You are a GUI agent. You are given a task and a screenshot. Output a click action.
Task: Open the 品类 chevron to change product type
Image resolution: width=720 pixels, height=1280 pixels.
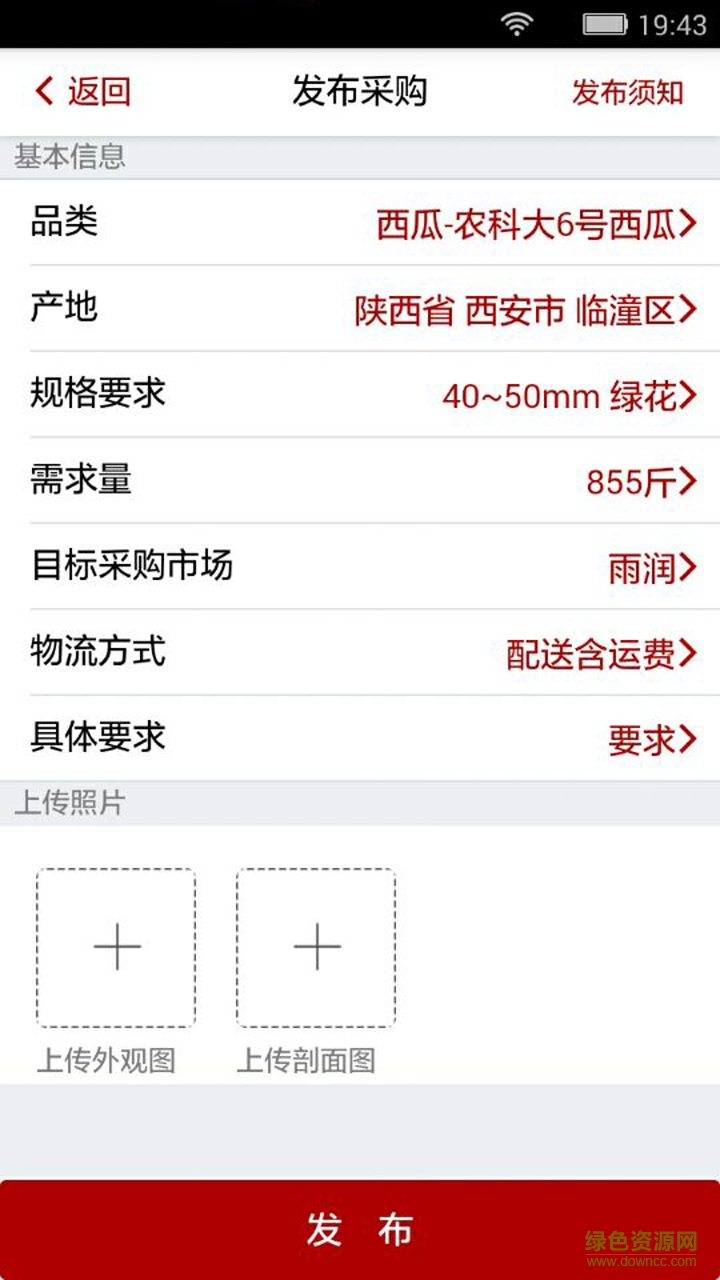691,222
